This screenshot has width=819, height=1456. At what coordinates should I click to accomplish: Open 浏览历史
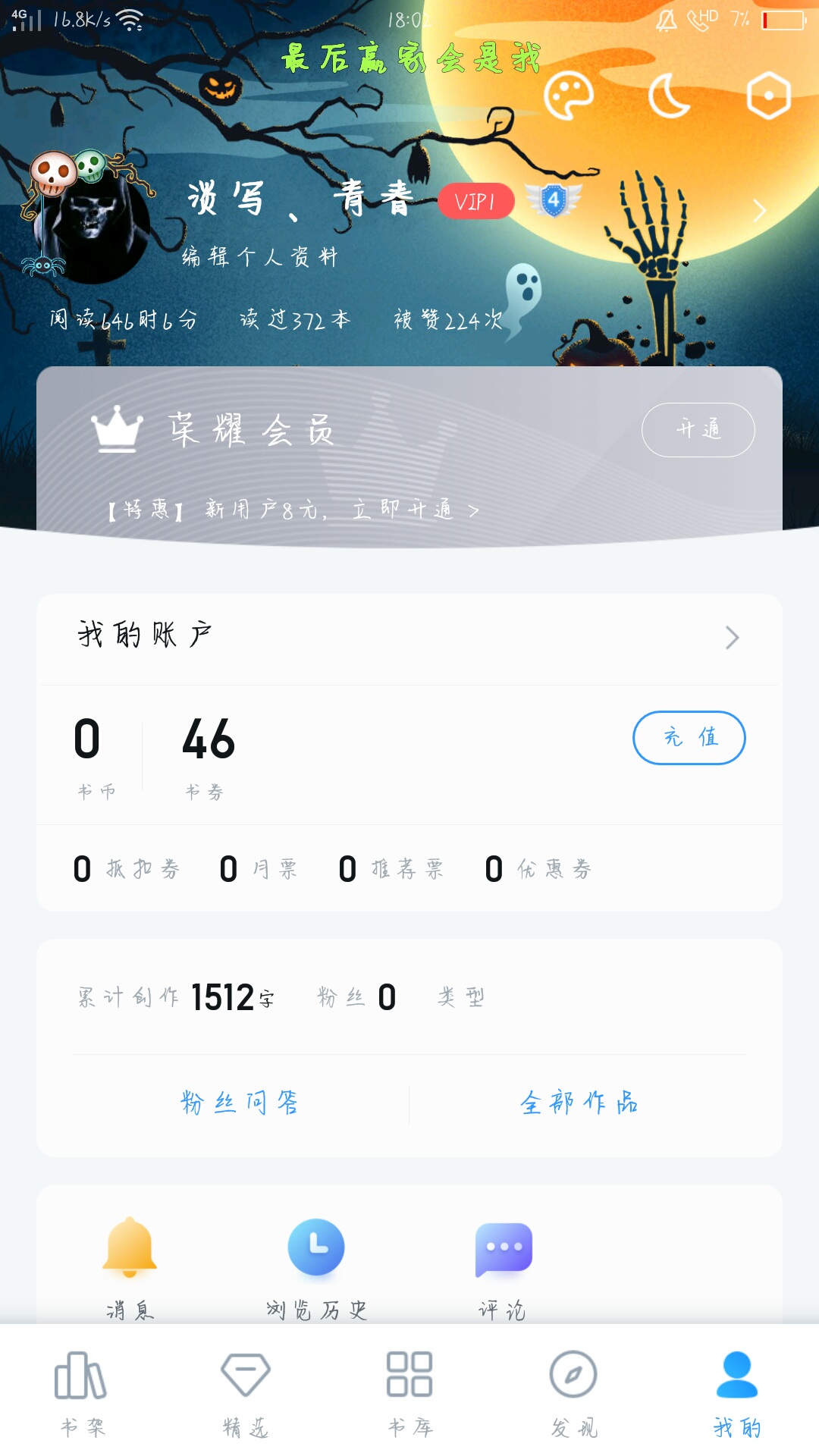(x=316, y=1259)
